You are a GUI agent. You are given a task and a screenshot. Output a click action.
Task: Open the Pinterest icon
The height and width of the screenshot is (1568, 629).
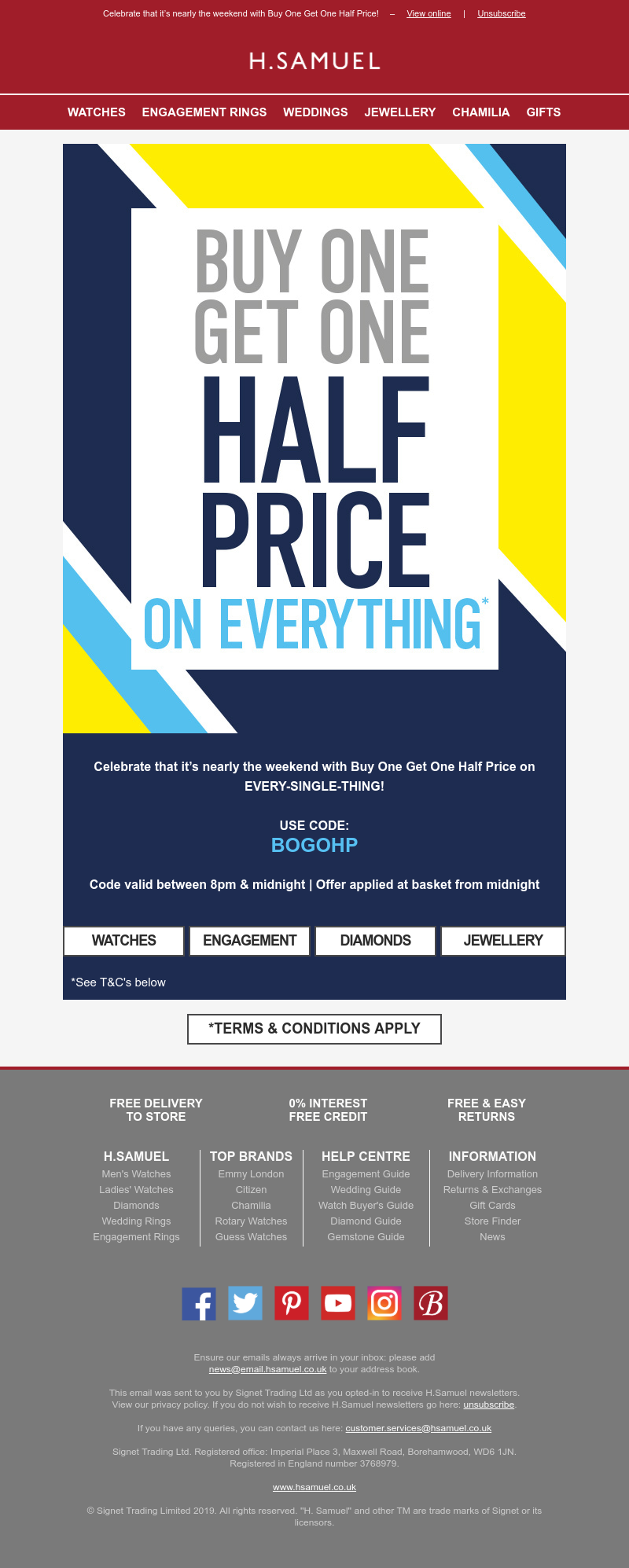pyautogui.click(x=292, y=1304)
